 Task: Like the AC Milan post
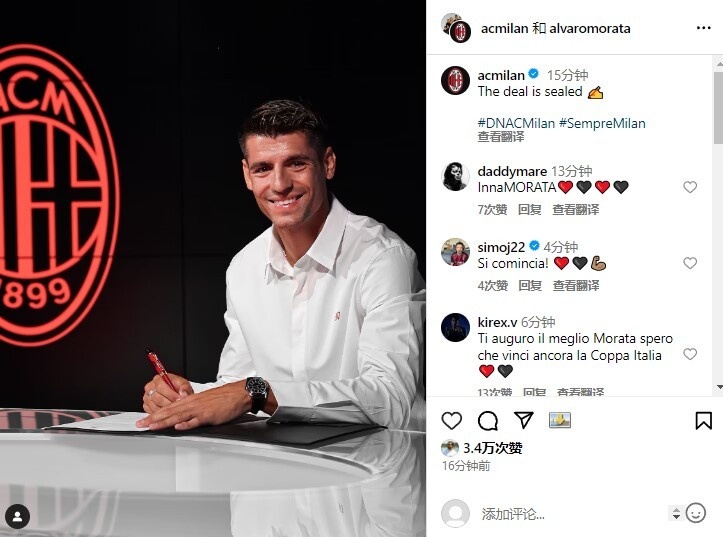(452, 421)
